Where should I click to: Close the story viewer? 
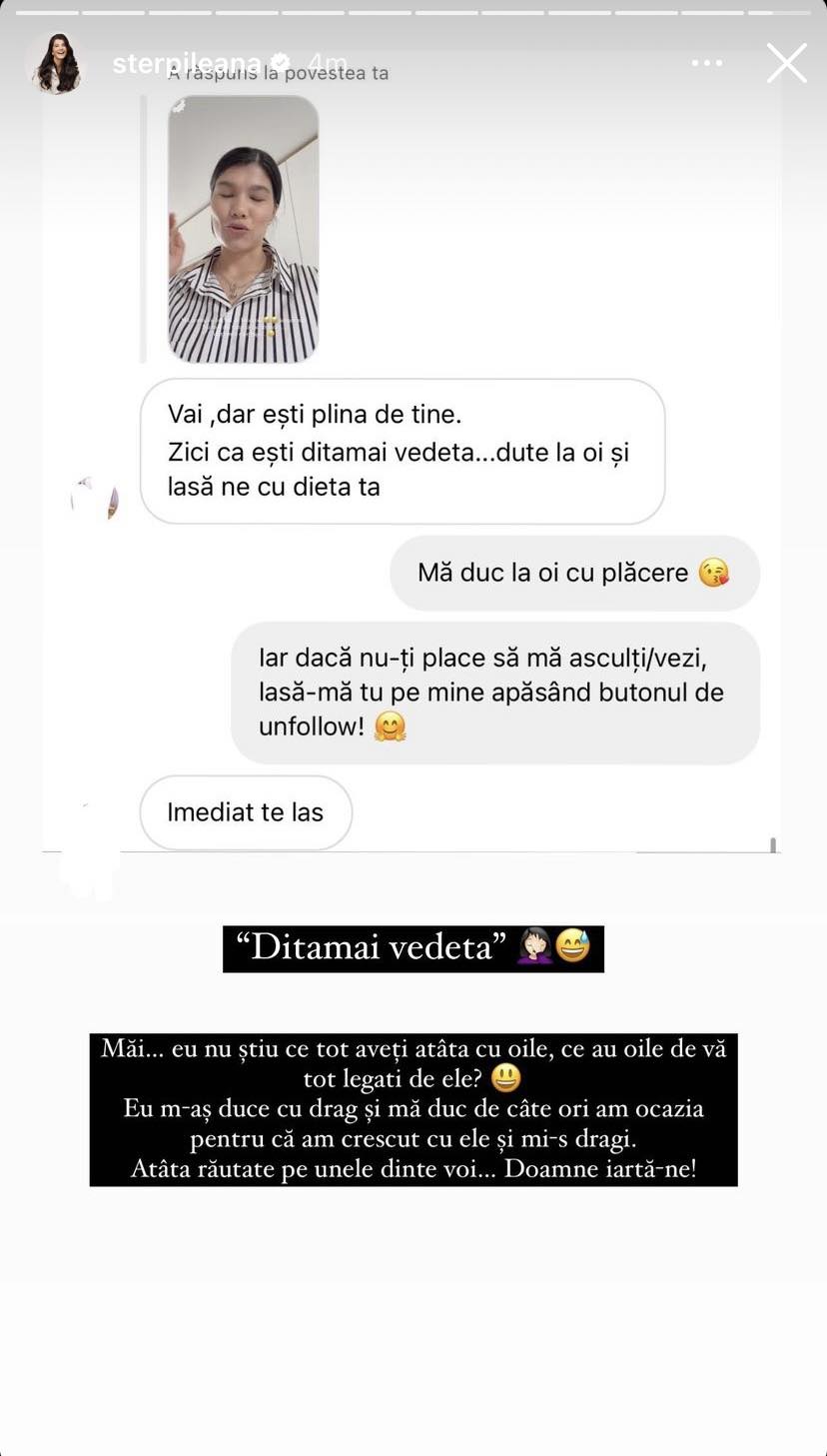(x=786, y=63)
